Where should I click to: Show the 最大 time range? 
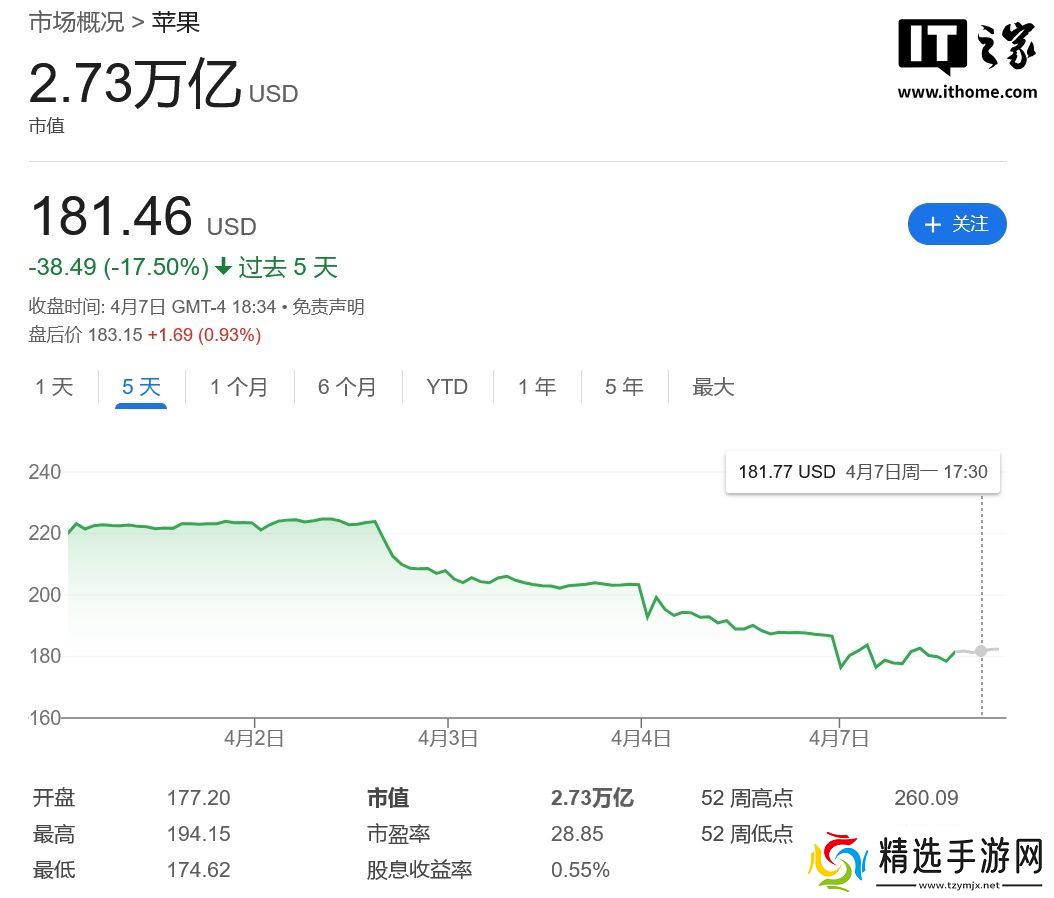click(713, 387)
